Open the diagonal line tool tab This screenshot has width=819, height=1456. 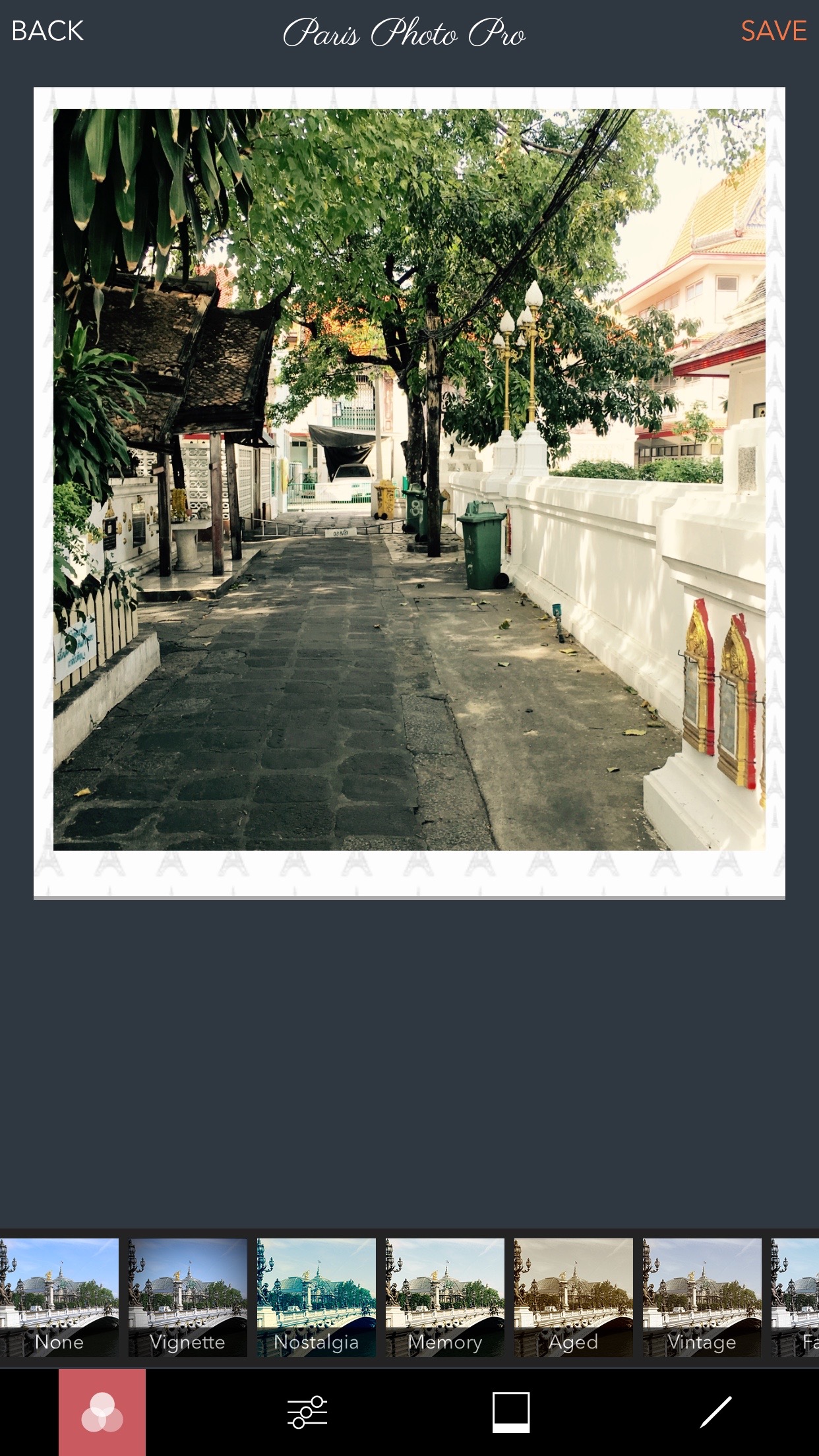point(715,1412)
